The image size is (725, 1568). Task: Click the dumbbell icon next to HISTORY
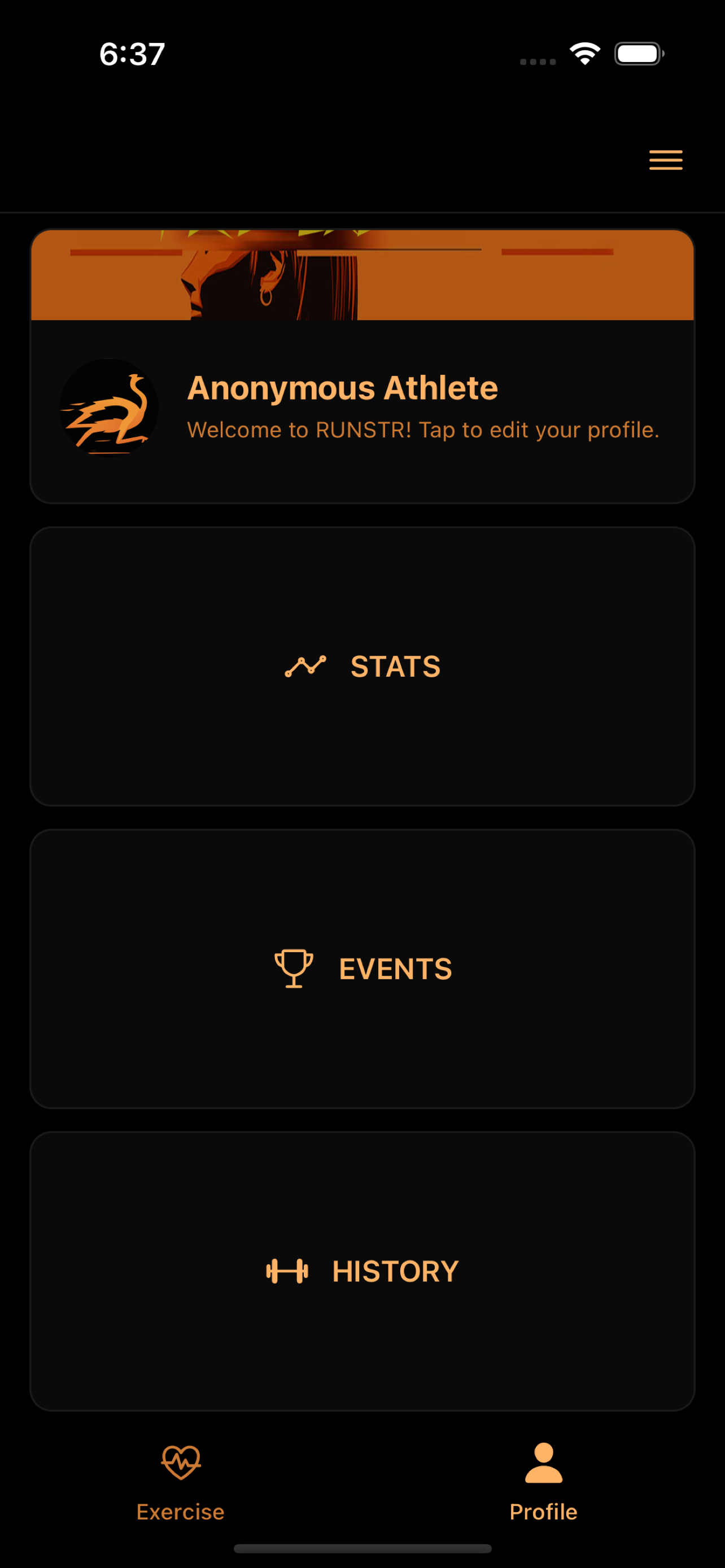[289, 1272]
